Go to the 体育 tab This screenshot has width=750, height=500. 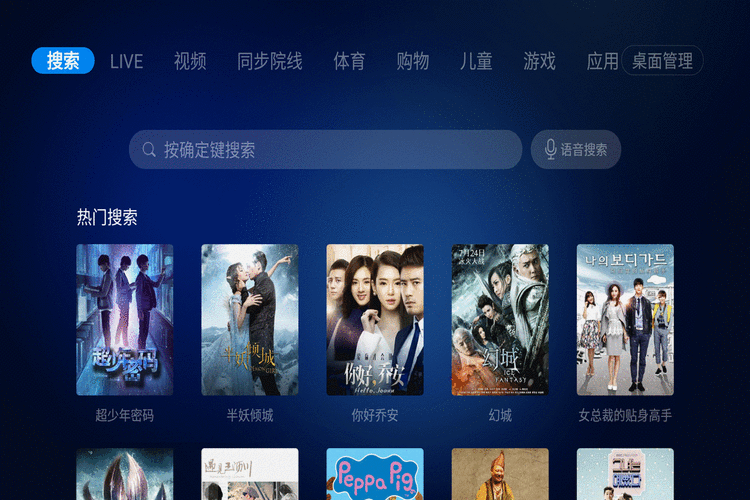click(349, 61)
